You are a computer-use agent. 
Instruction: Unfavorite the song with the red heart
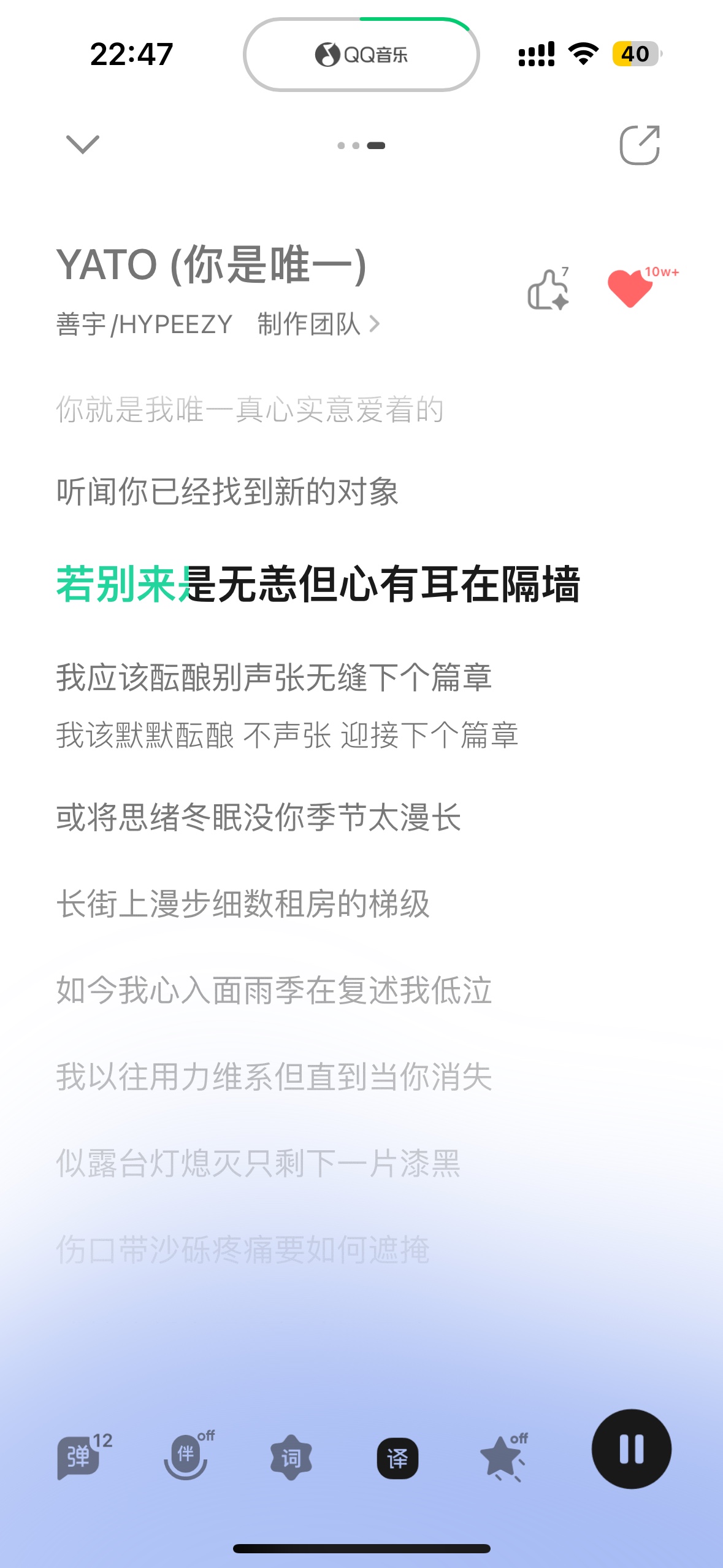(630, 288)
